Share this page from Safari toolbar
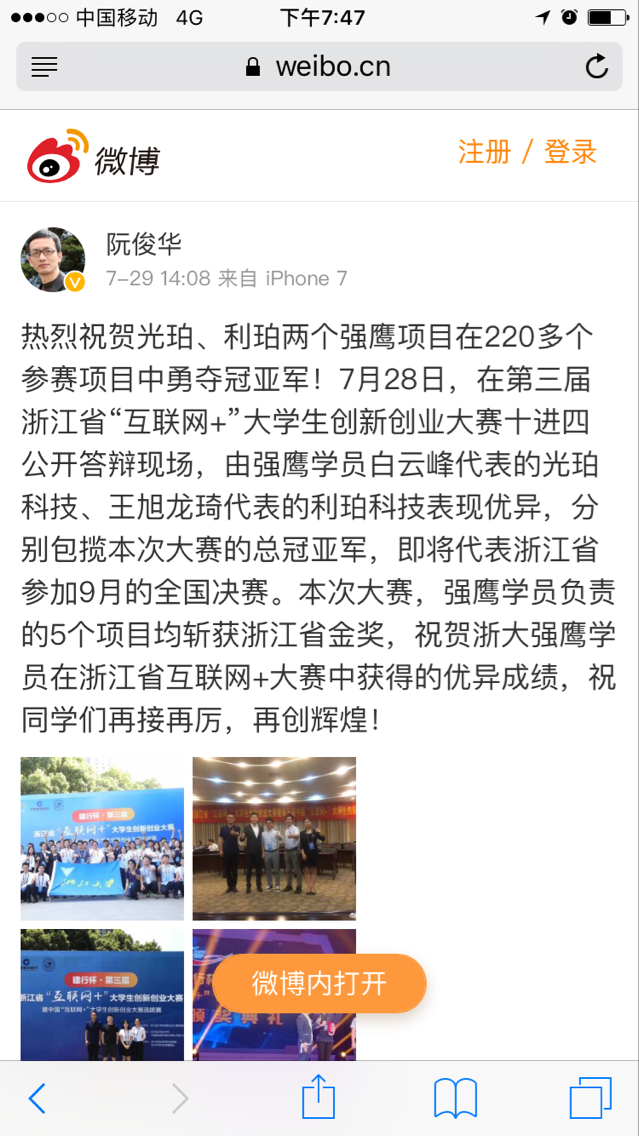Screen dimensions: 639x1136 point(318,1097)
